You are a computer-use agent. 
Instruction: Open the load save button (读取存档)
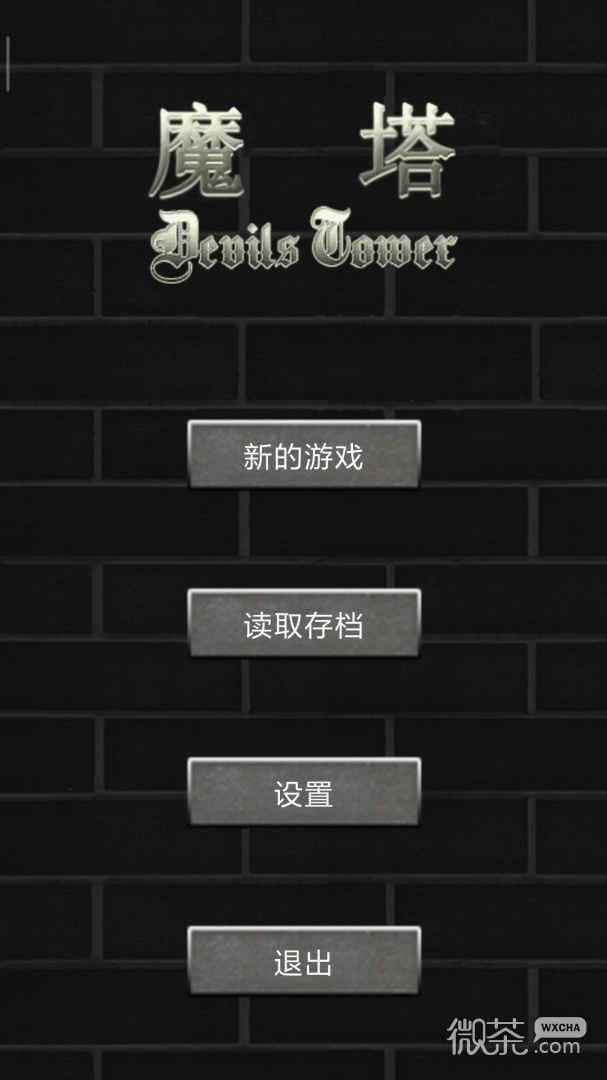point(303,625)
